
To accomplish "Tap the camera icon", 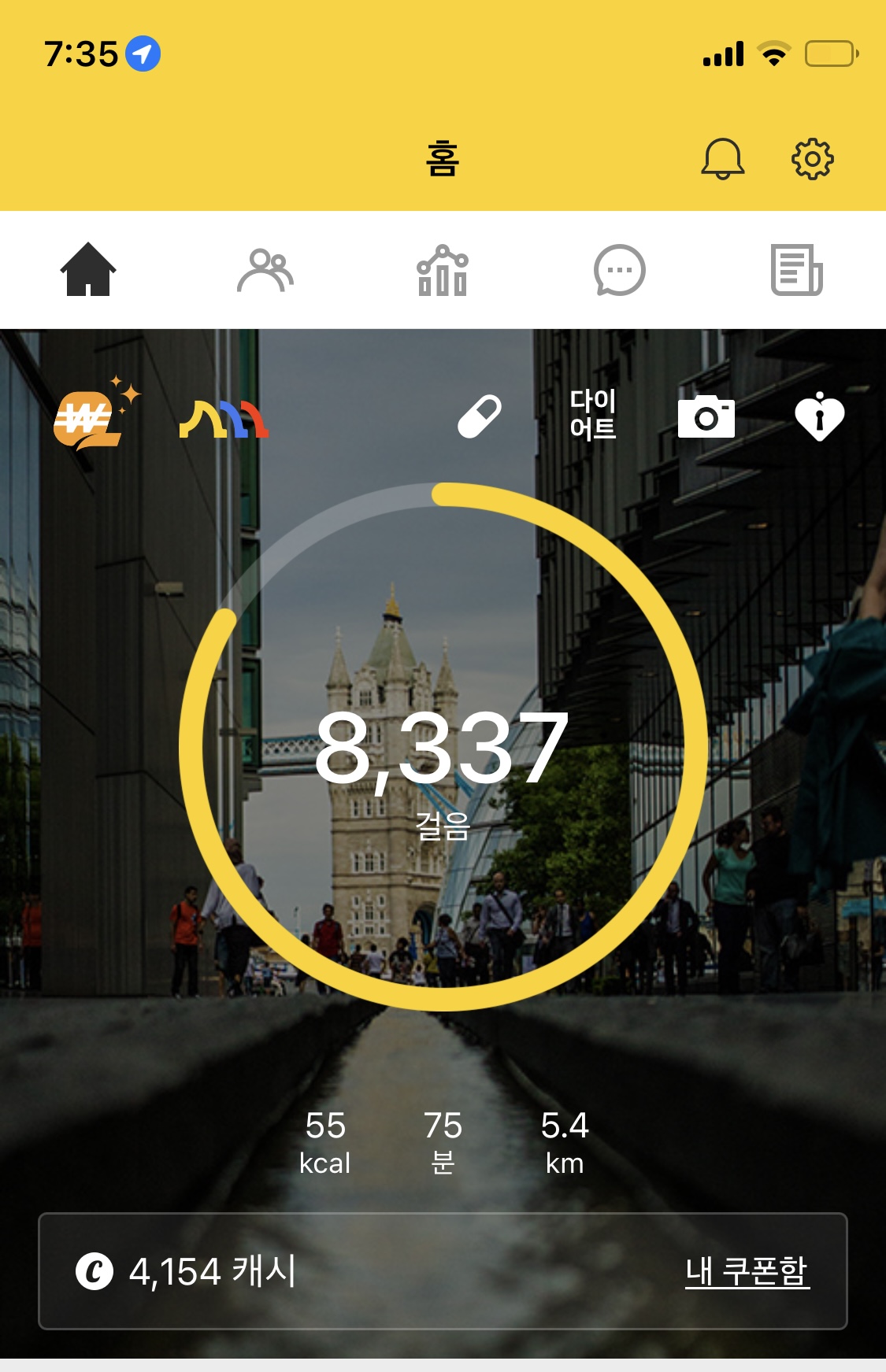I will point(706,416).
